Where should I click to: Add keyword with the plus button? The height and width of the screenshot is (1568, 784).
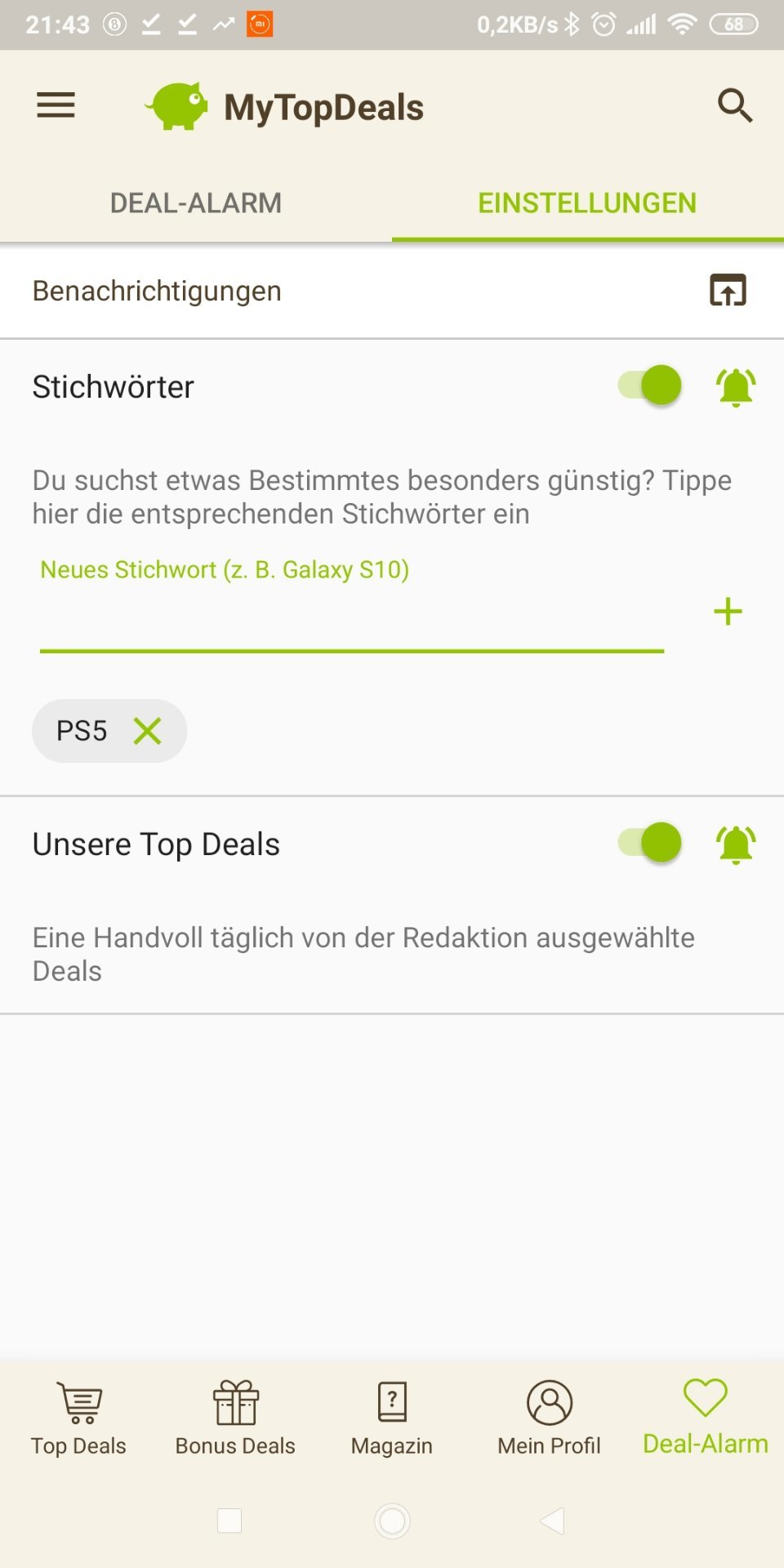click(728, 612)
